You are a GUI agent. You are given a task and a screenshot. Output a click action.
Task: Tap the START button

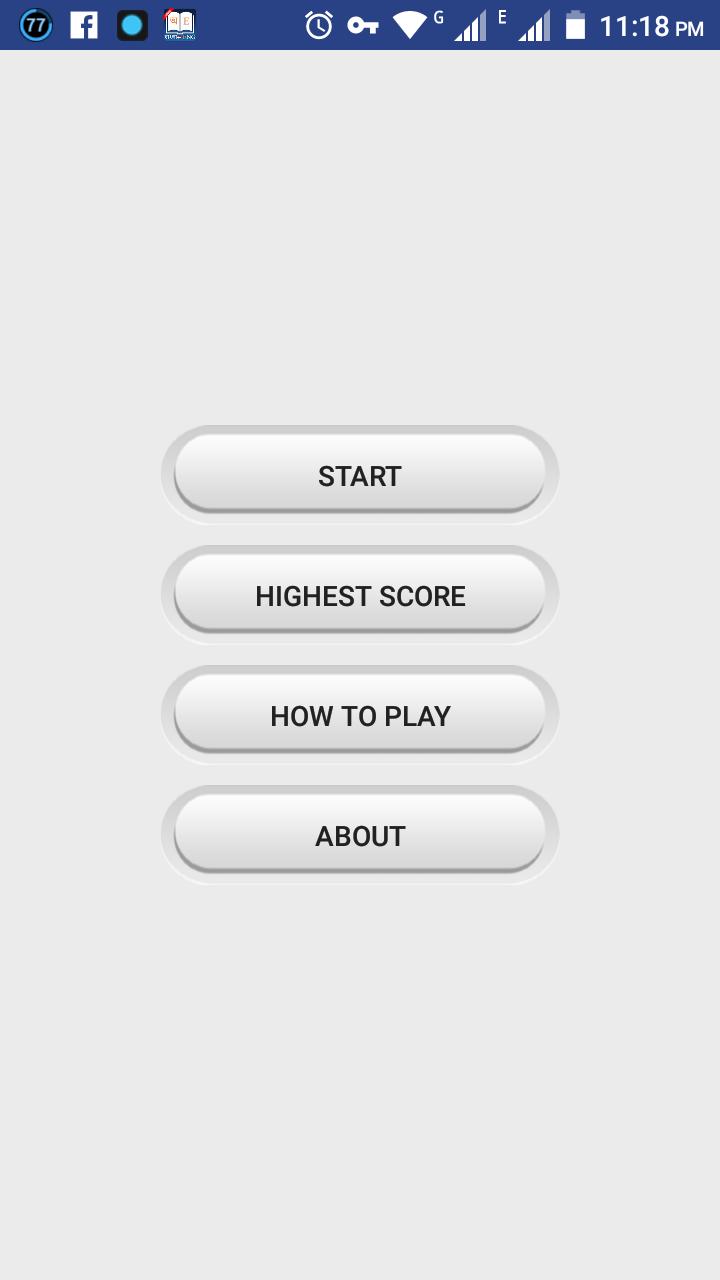click(360, 475)
